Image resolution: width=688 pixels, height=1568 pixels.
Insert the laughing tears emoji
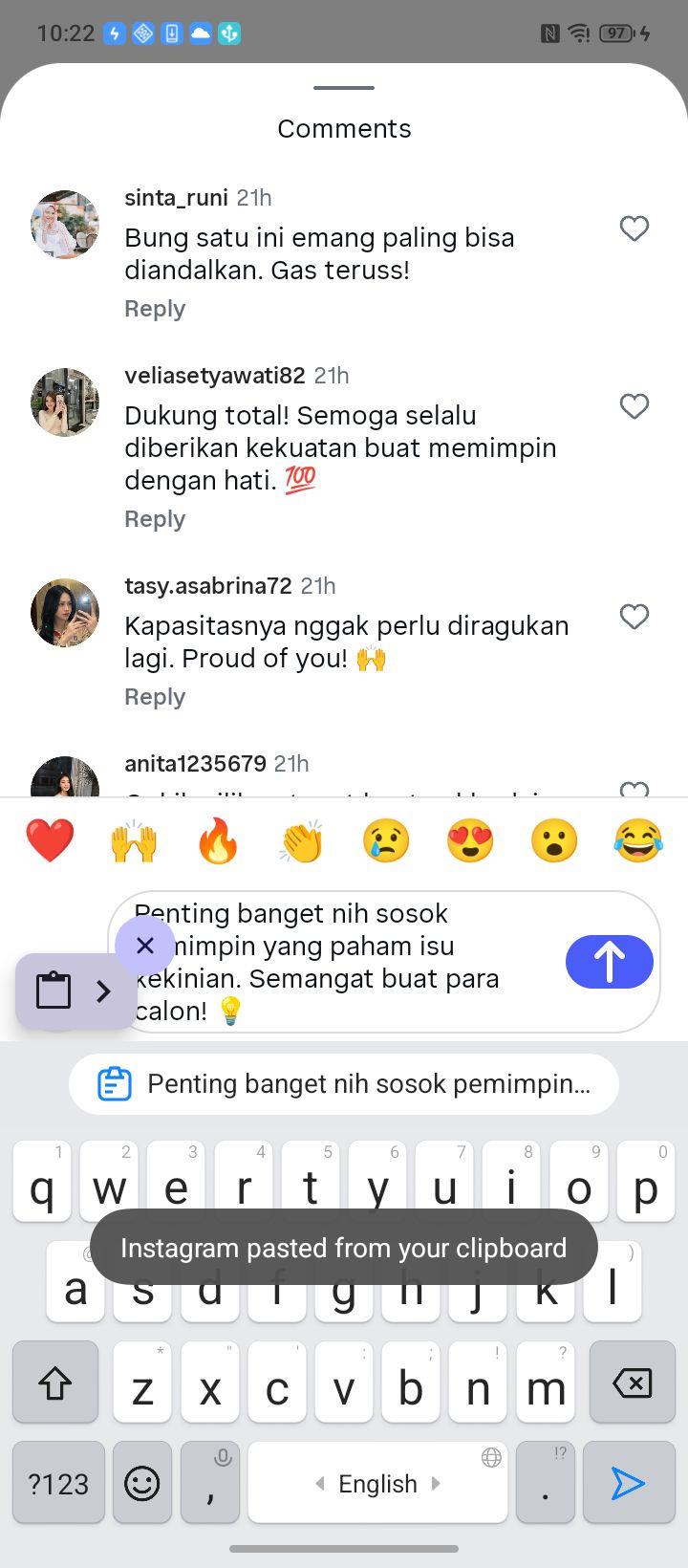point(638,841)
